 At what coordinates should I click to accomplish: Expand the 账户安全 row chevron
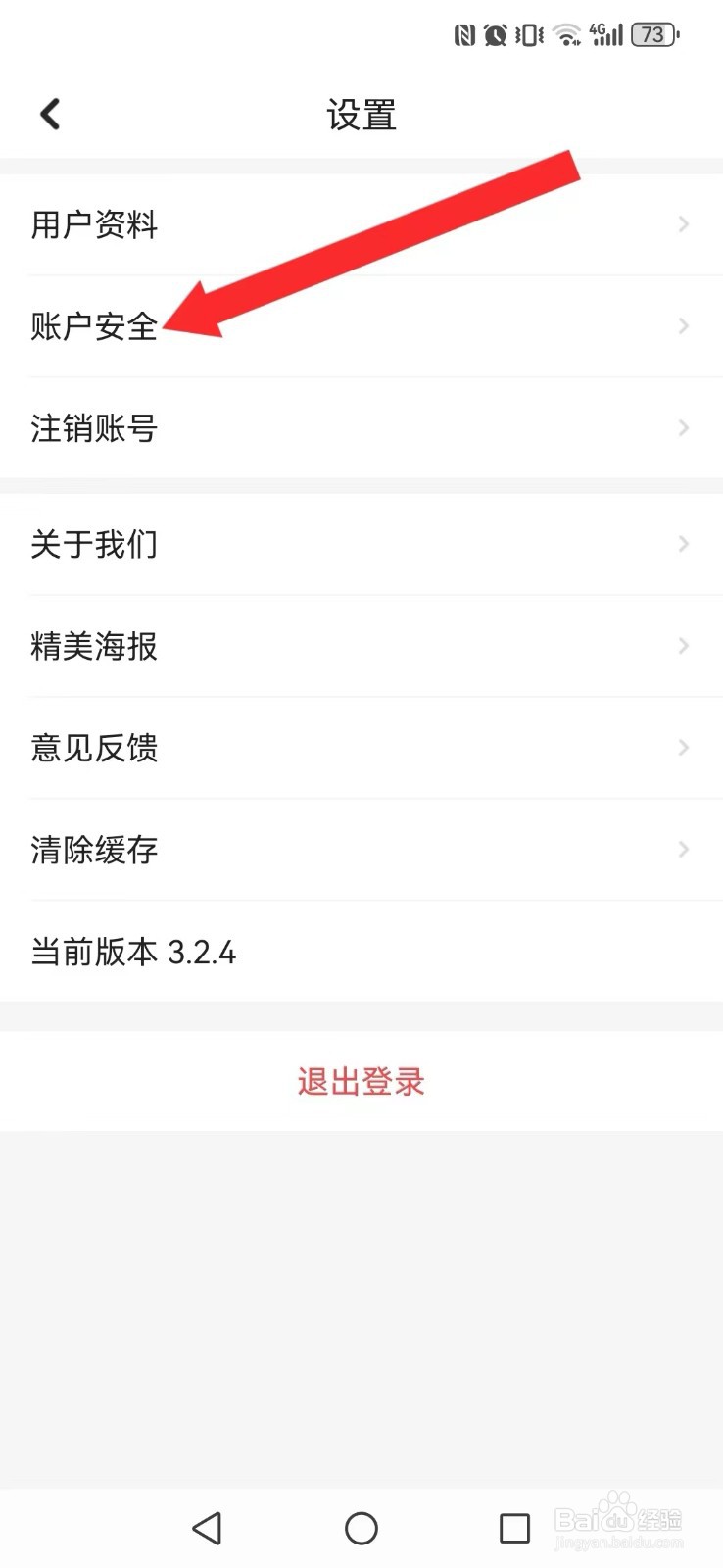click(x=683, y=326)
